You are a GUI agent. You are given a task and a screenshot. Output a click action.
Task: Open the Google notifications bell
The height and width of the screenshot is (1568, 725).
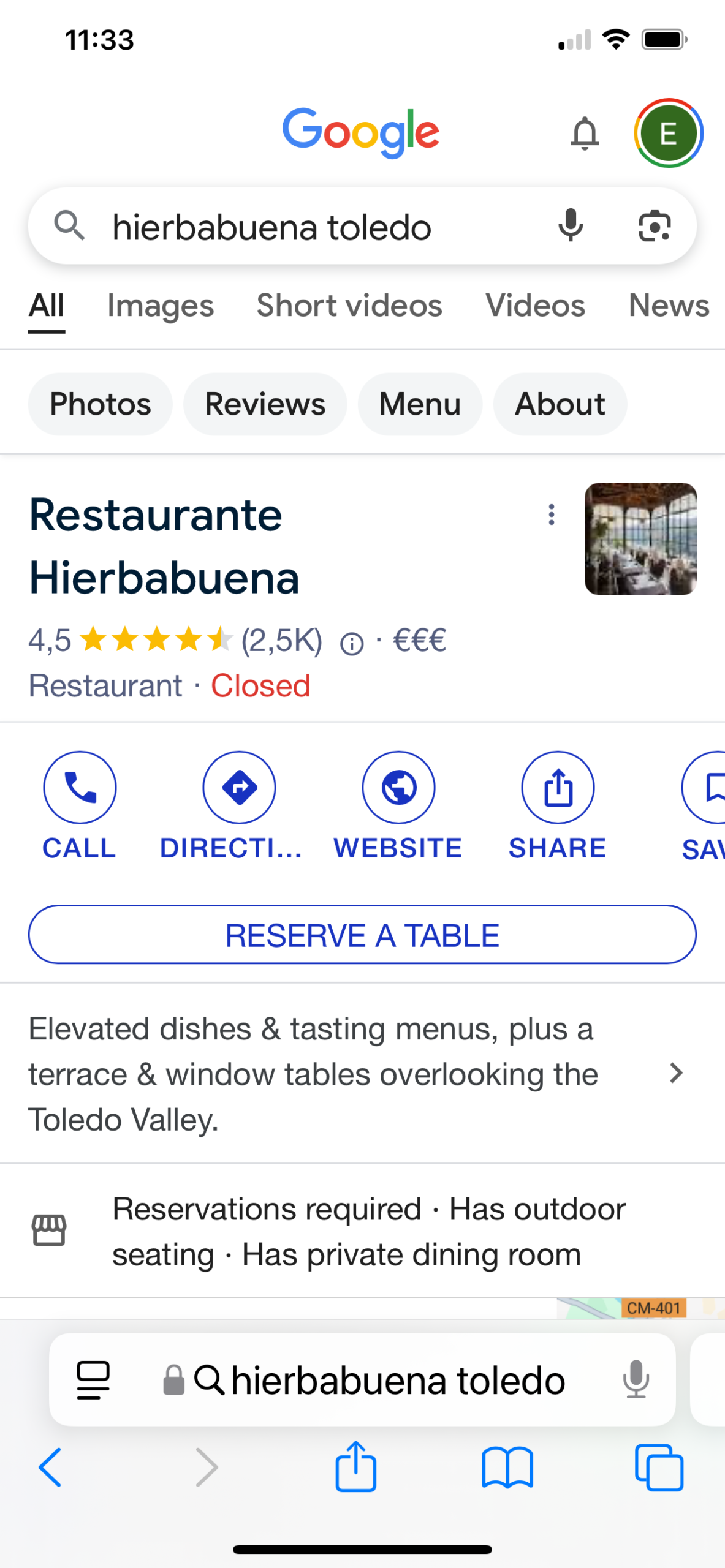(x=585, y=133)
